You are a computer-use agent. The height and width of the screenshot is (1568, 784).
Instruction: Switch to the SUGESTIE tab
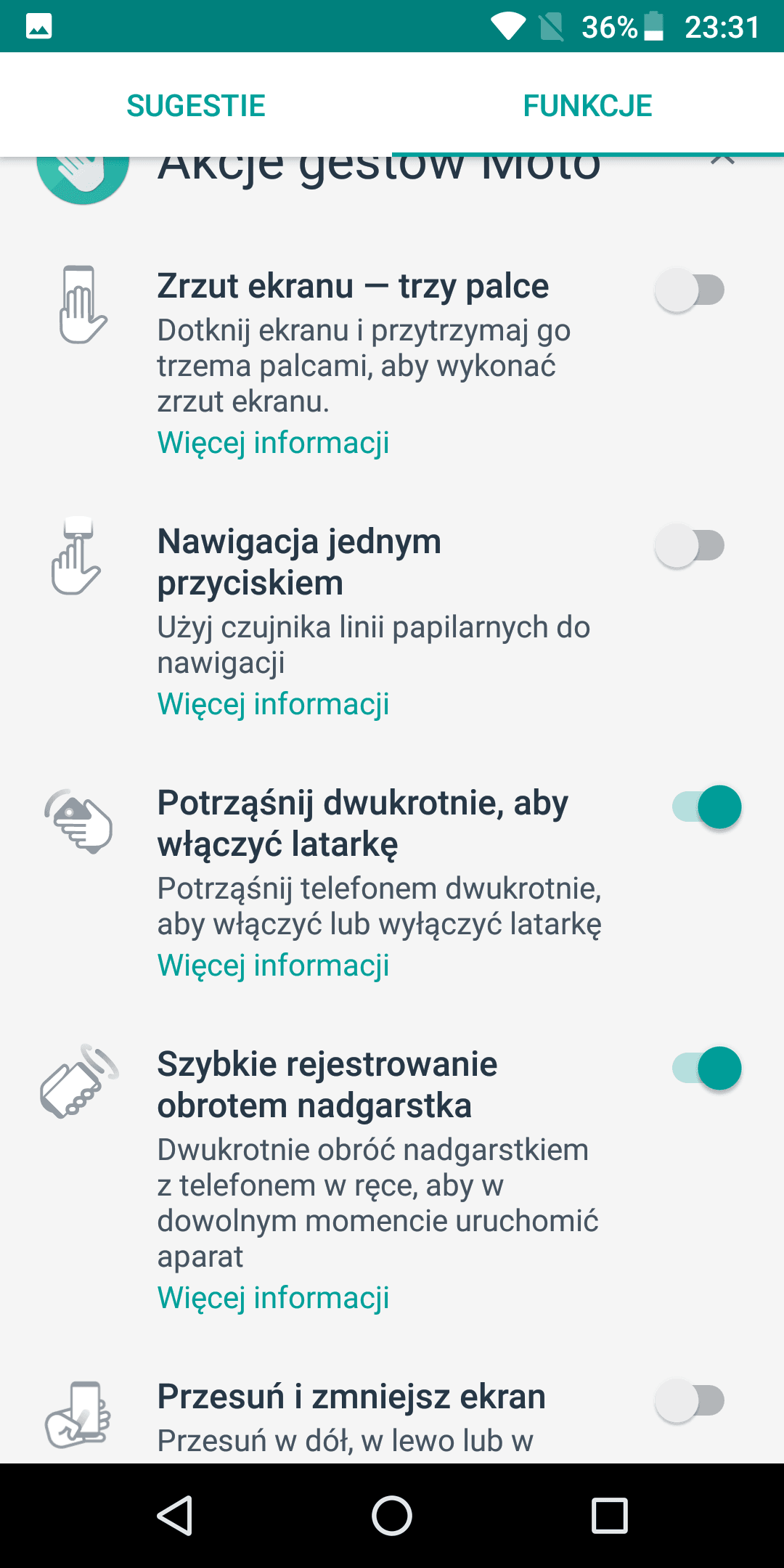point(196,106)
